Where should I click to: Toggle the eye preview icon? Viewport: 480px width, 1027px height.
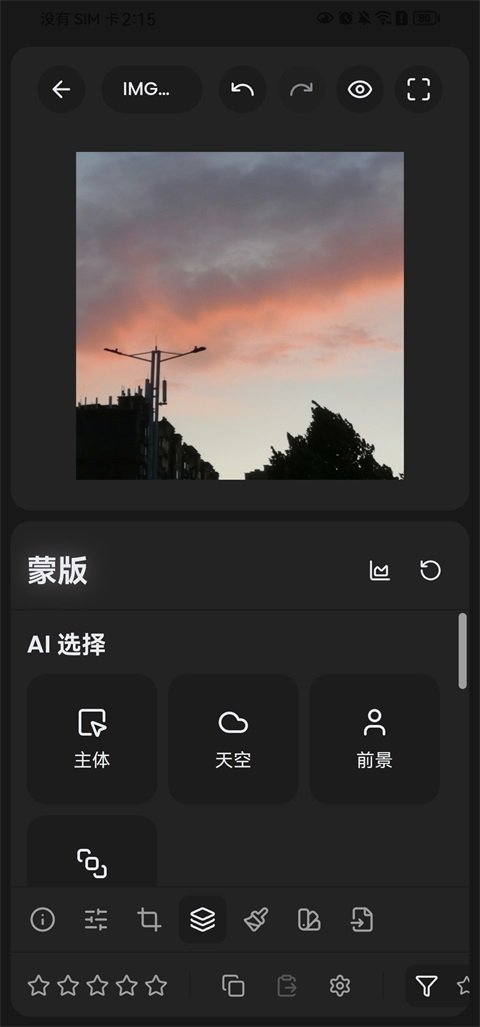tap(360, 89)
